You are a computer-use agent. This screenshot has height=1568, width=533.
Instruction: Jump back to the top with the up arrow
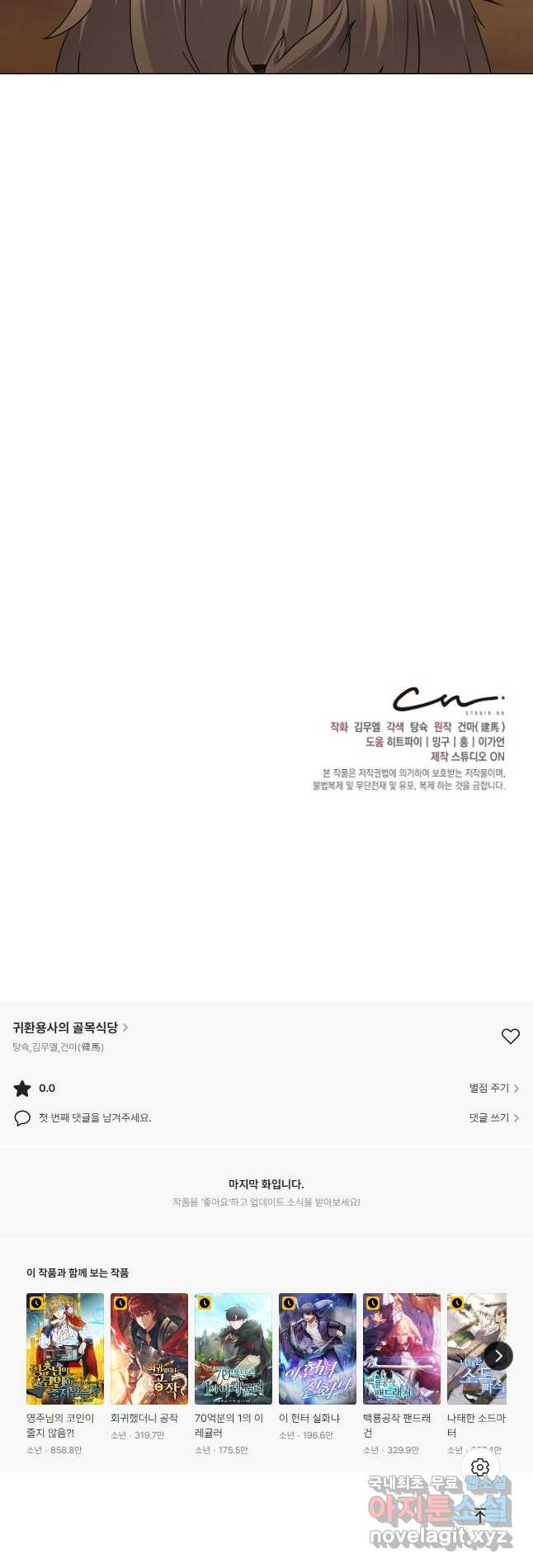(x=480, y=1515)
